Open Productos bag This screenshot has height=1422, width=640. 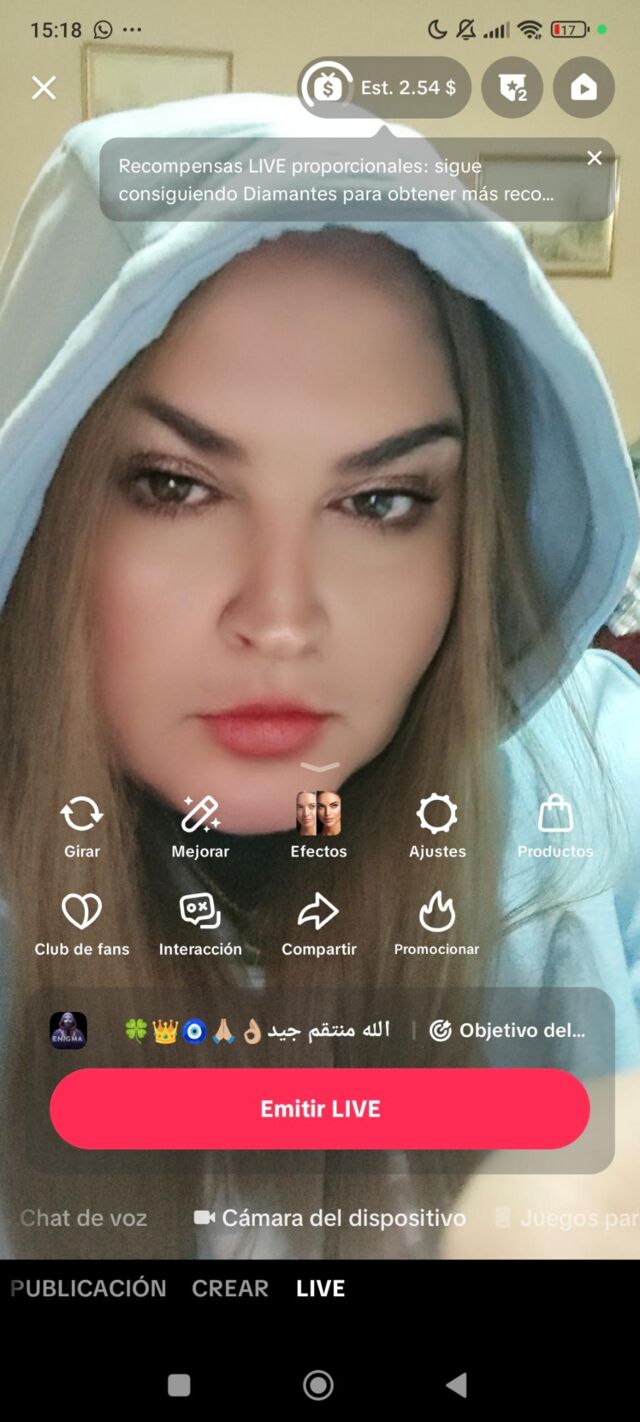(x=555, y=826)
